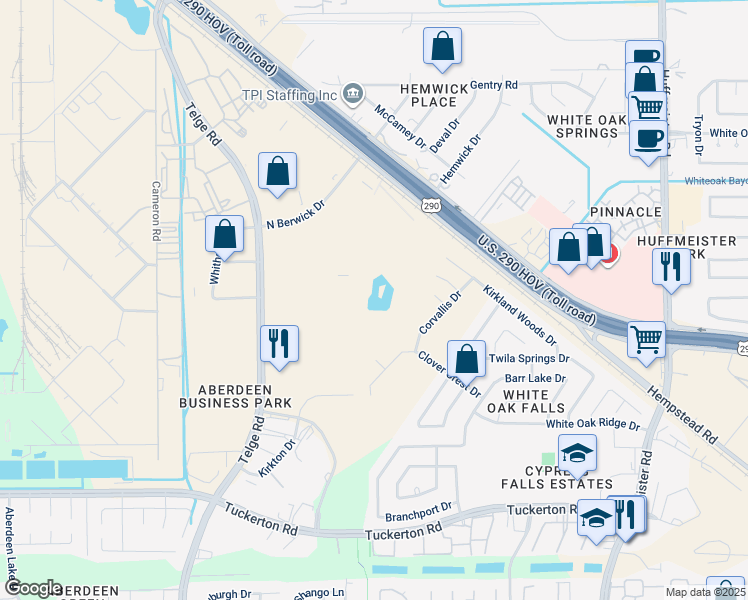Tap the shopping bag marker above N Berwick Dr
The width and height of the screenshot is (748, 600).
coord(278,174)
